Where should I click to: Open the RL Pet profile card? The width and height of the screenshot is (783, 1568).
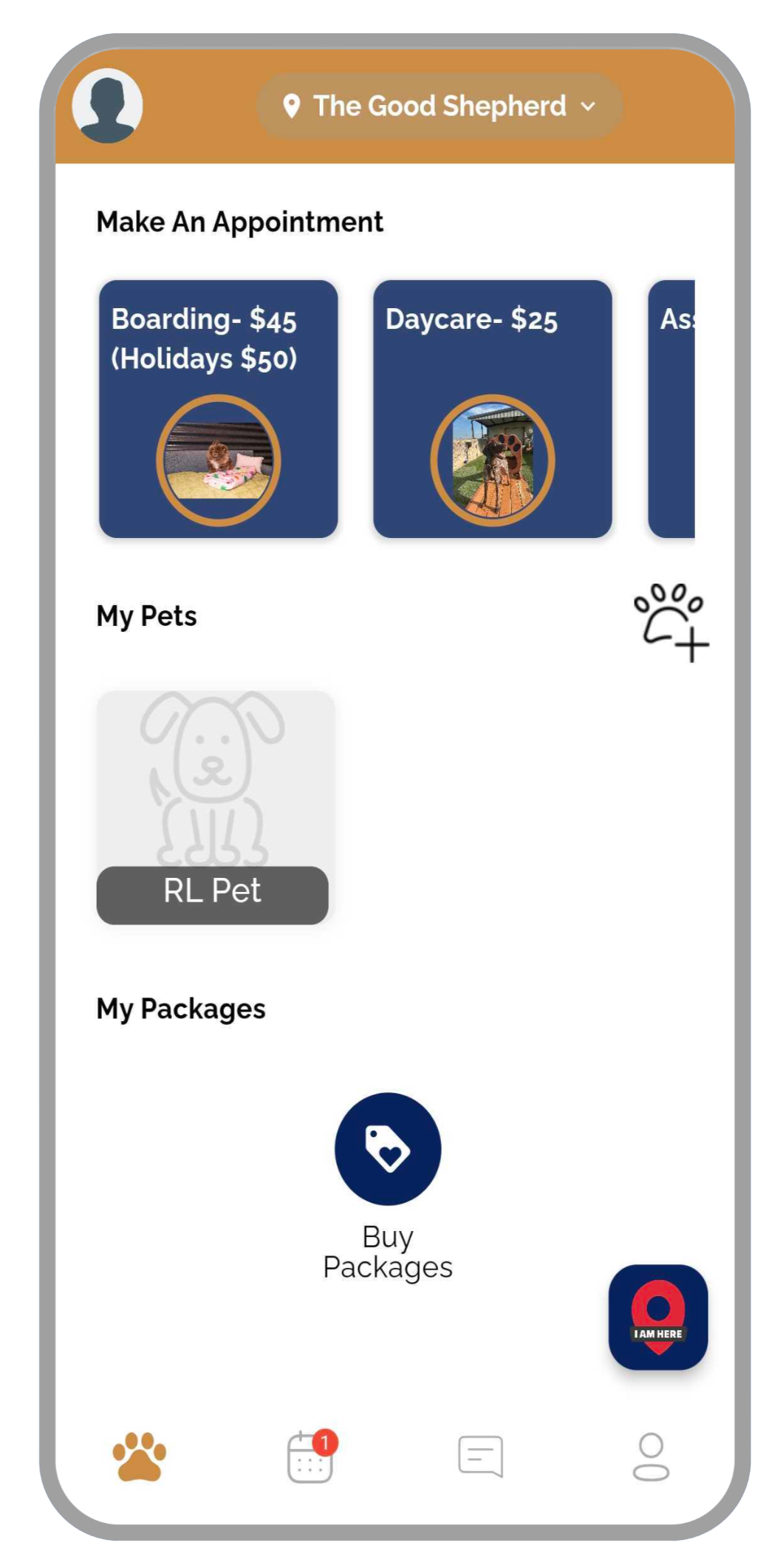tap(214, 807)
